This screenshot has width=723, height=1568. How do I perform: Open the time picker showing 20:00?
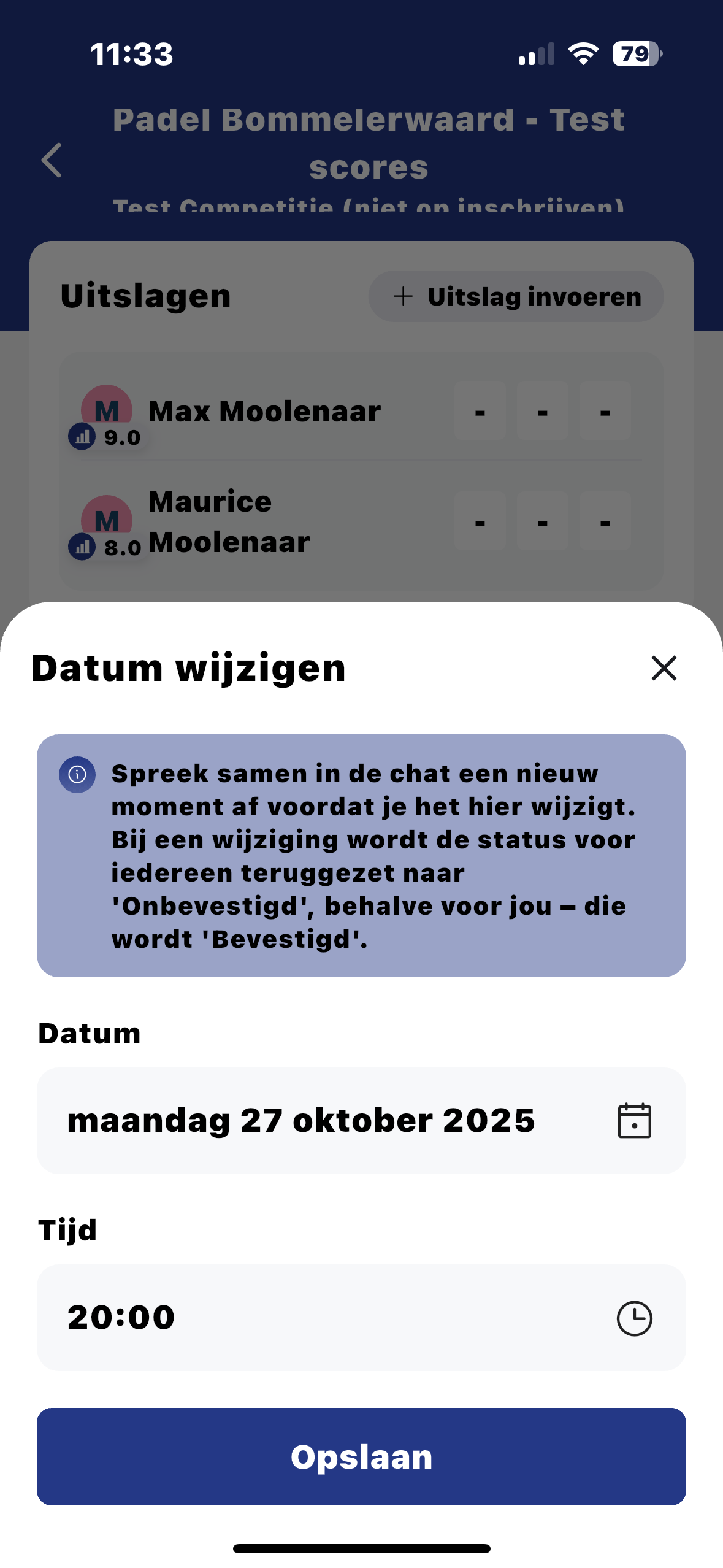(x=361, y=1317)
